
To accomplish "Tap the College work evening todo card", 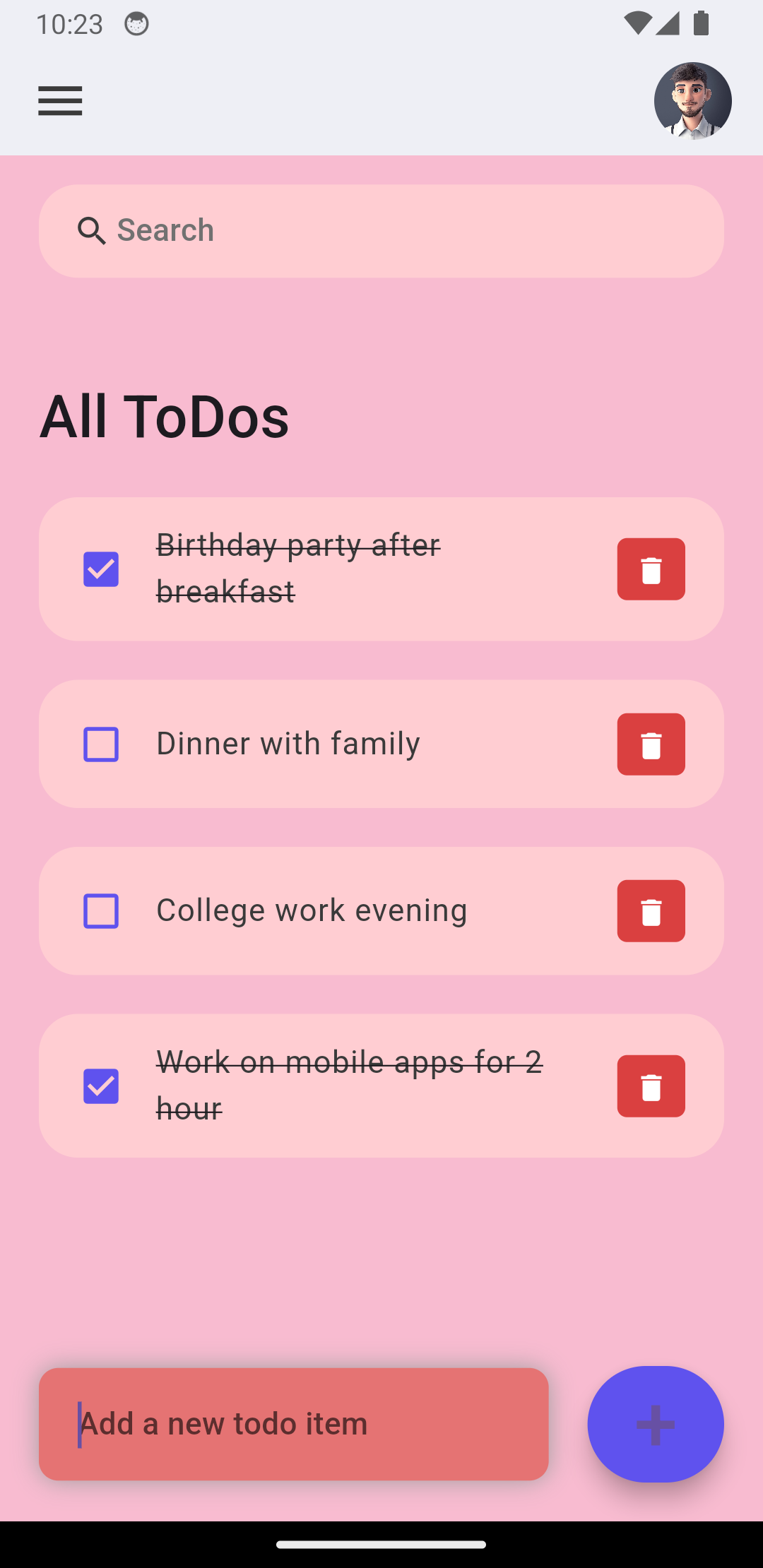I will pyautogui.click(x=353, y=910).
